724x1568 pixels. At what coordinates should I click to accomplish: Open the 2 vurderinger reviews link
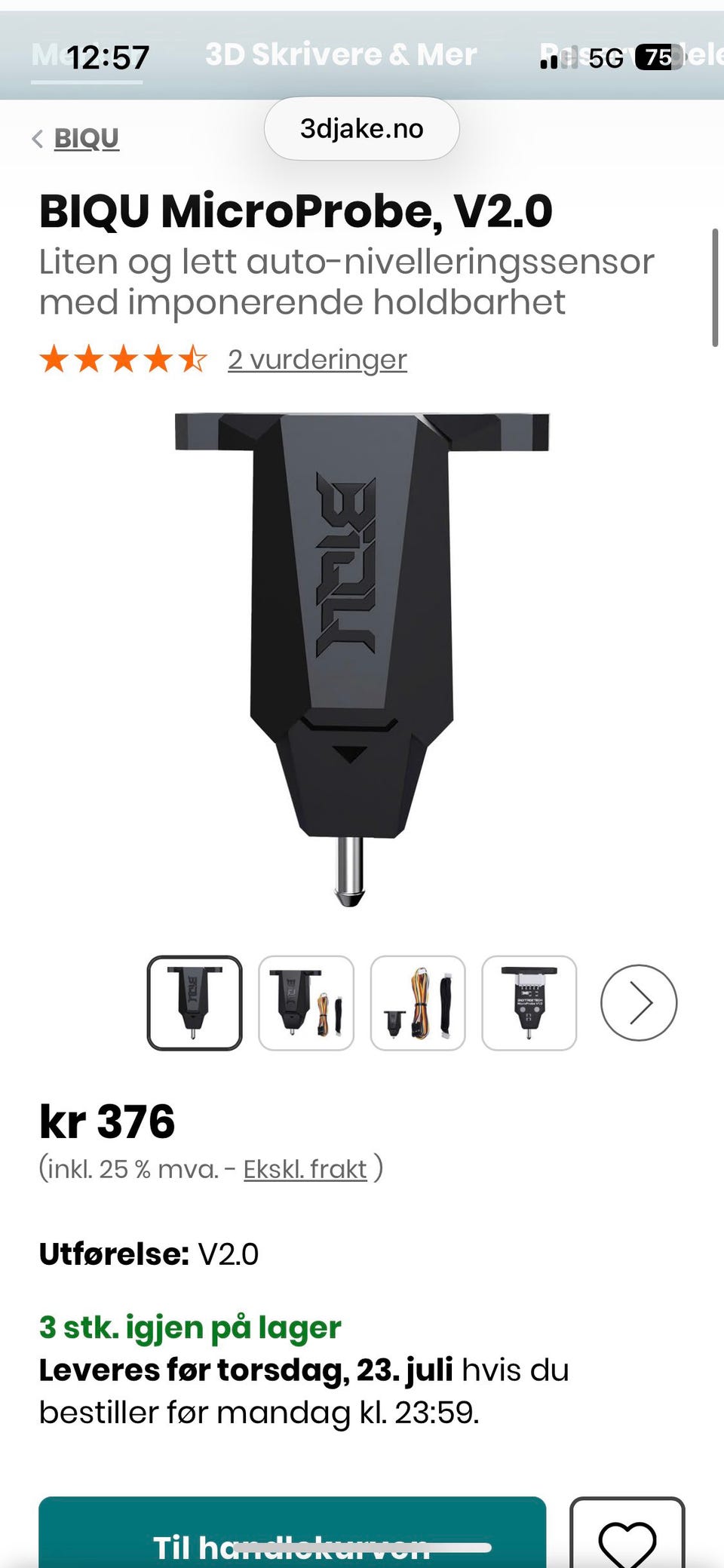click(318, 360)
